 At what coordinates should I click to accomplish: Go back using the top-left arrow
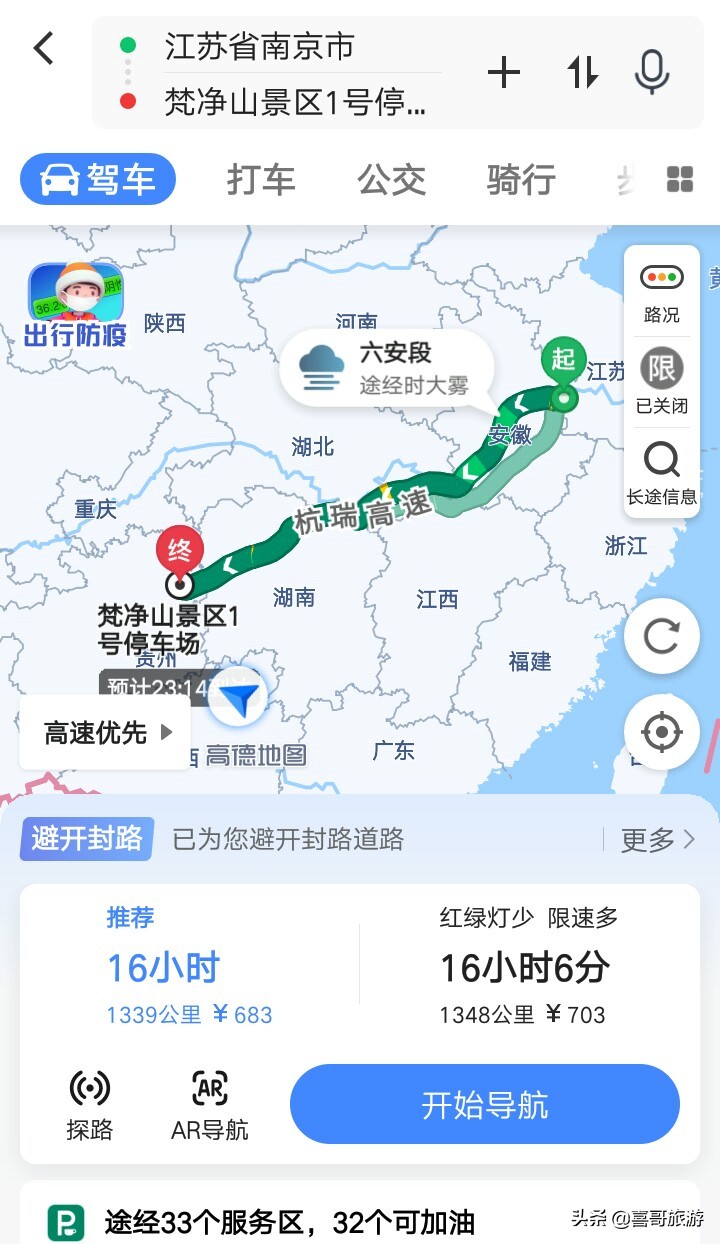click(x=43, y=48)
